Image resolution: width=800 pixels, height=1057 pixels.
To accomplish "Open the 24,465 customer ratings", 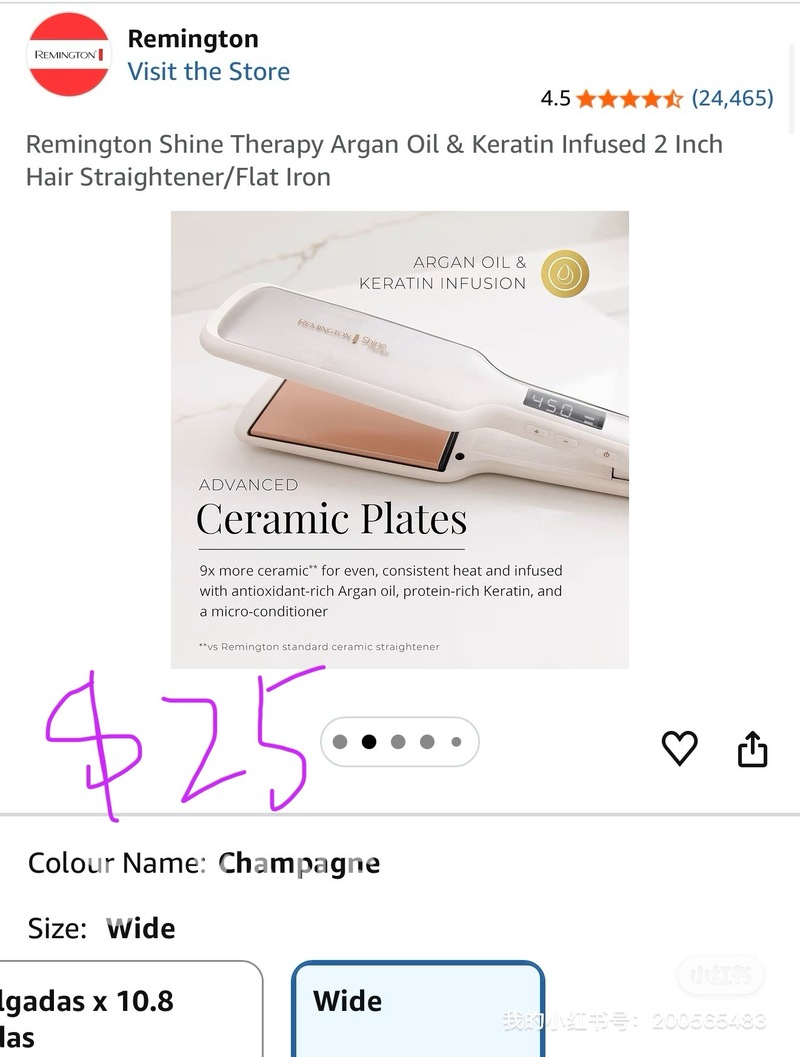I will coord(733,98).
